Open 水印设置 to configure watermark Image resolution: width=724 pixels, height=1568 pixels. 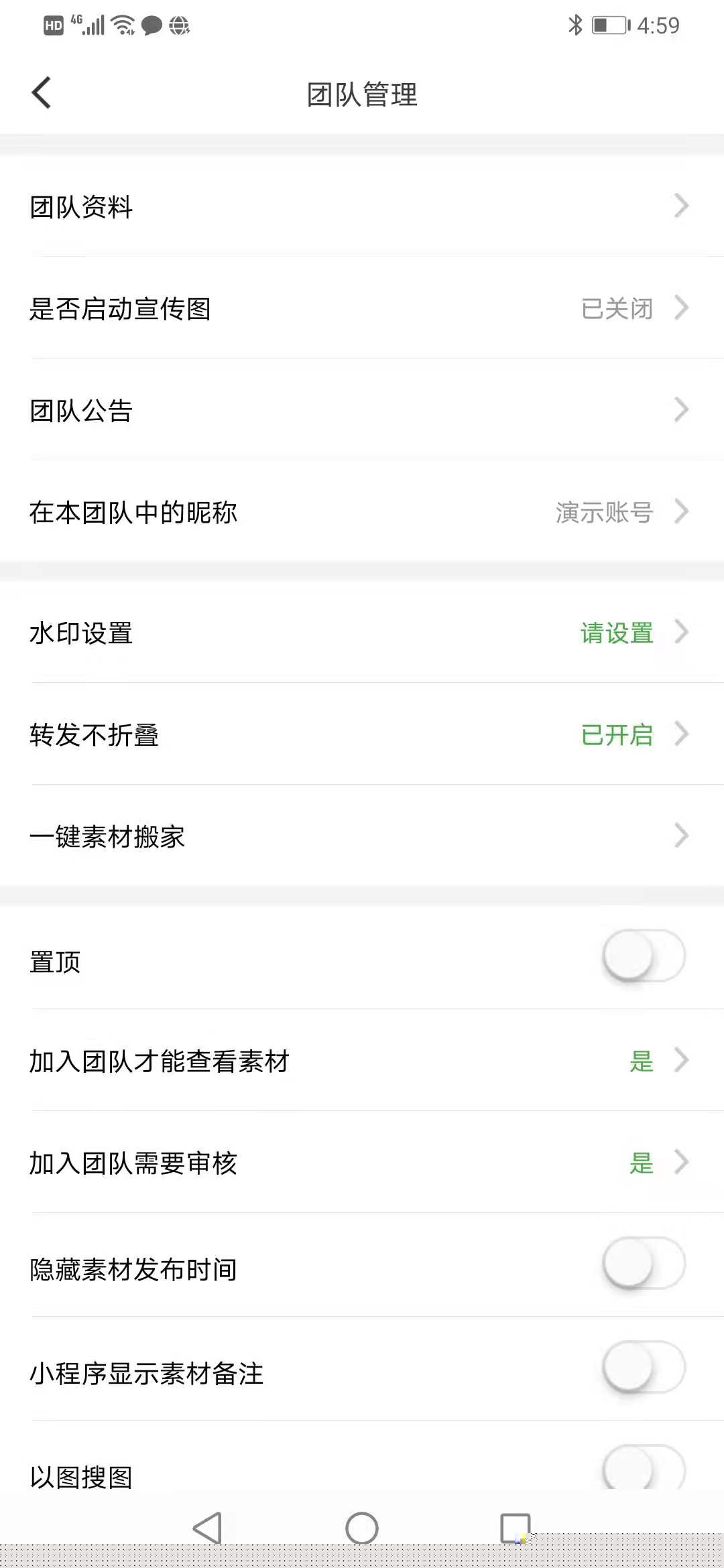pyautogui.click(x=362, y=633)
